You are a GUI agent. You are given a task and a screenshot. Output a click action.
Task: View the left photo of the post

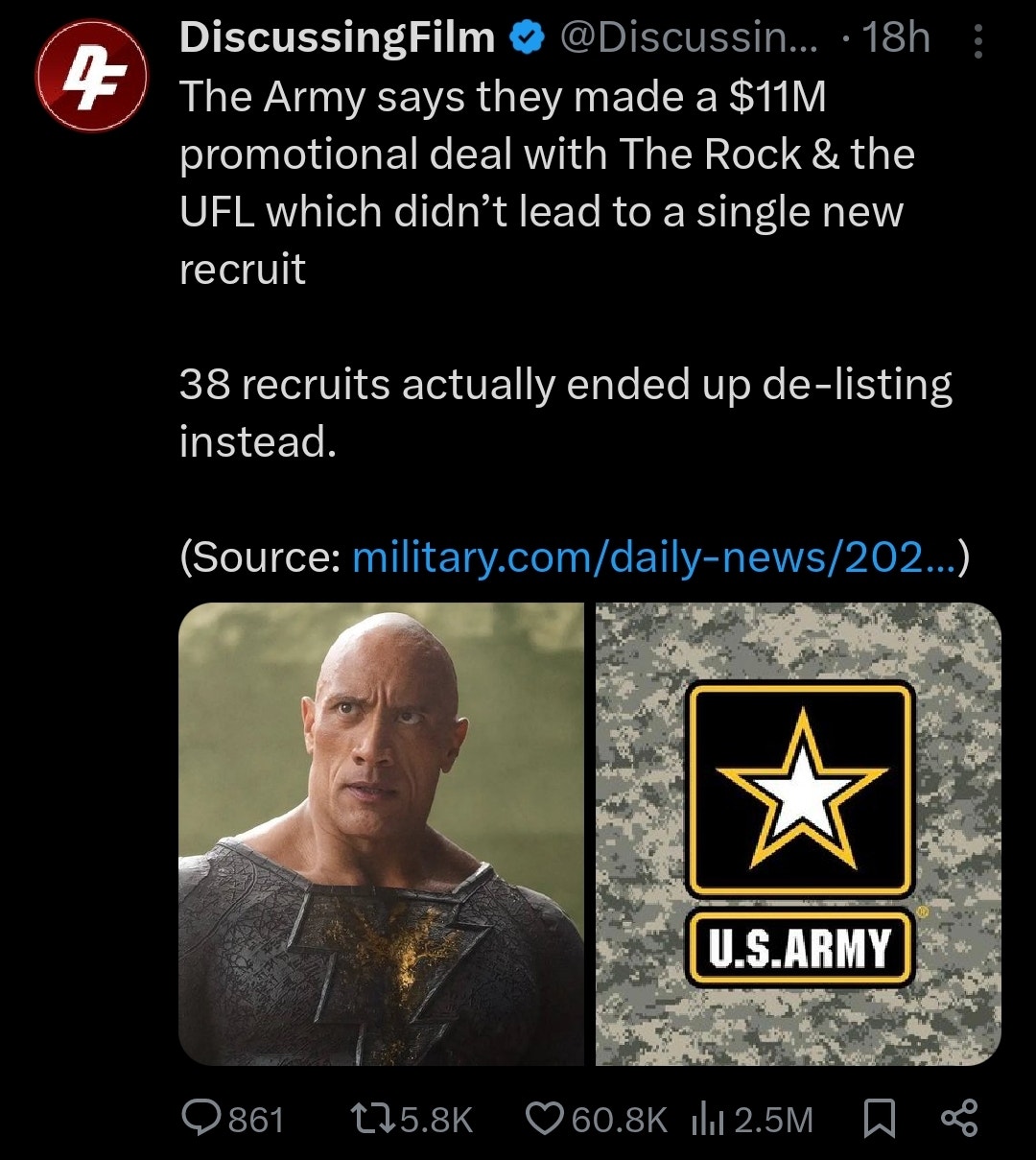(x=381, y=833)
